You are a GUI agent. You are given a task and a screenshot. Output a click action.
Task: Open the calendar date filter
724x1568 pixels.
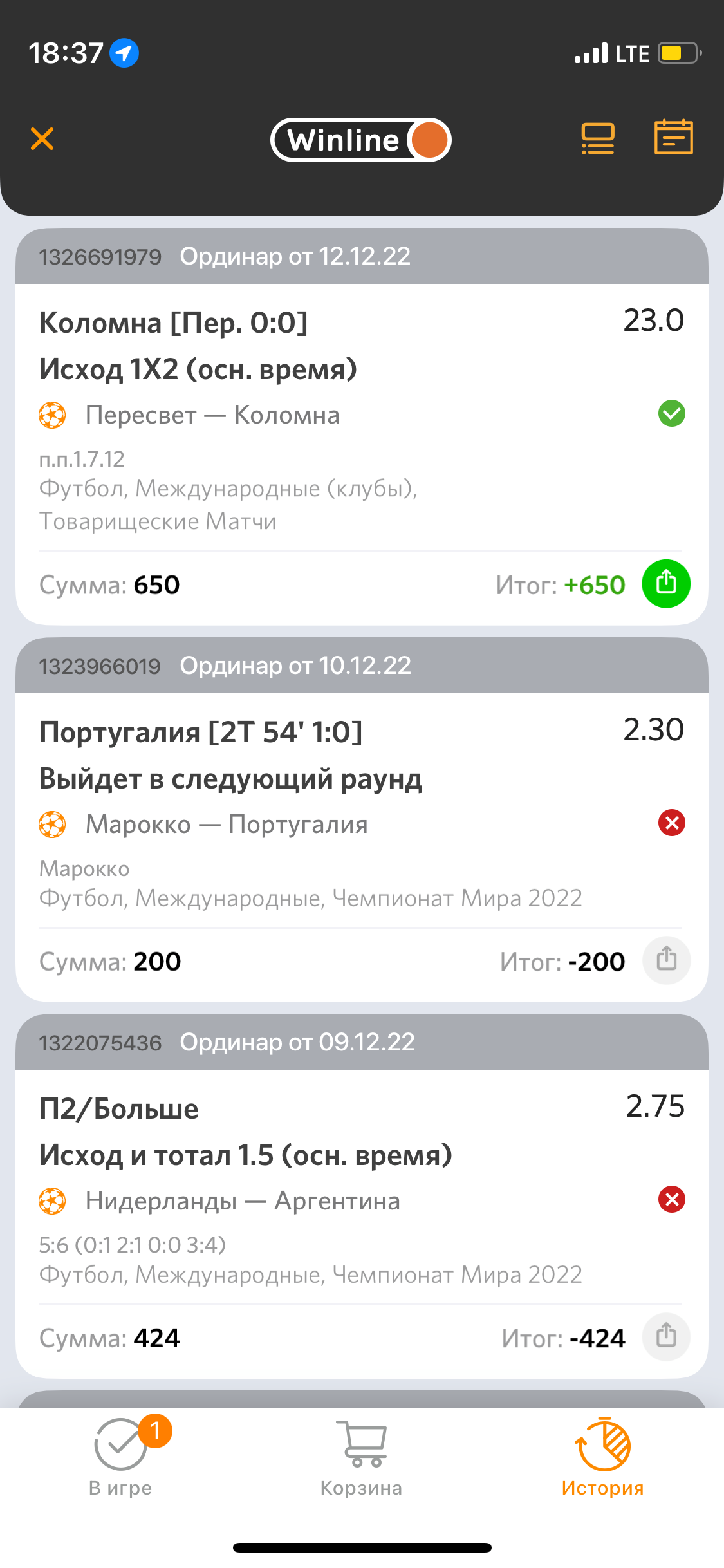(x=673, y=138)
